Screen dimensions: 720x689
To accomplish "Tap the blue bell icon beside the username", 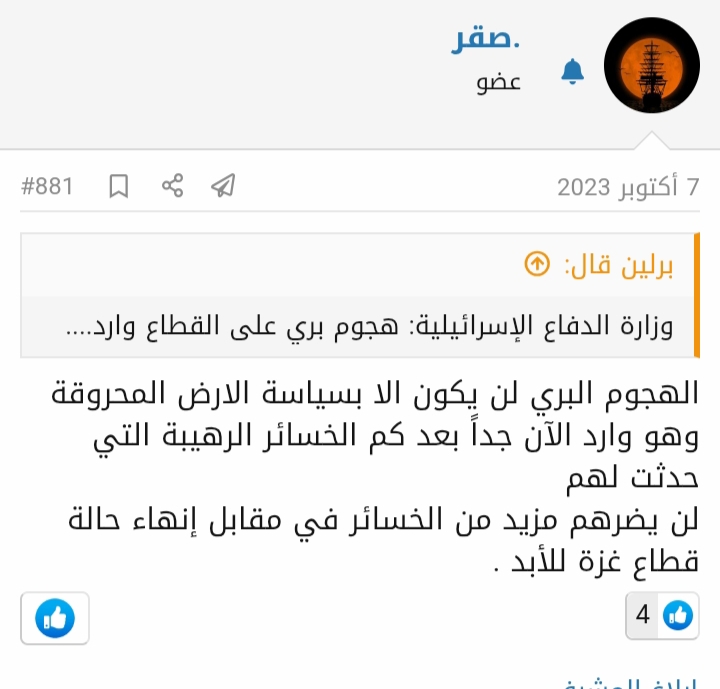I will (x=572, y=71).
